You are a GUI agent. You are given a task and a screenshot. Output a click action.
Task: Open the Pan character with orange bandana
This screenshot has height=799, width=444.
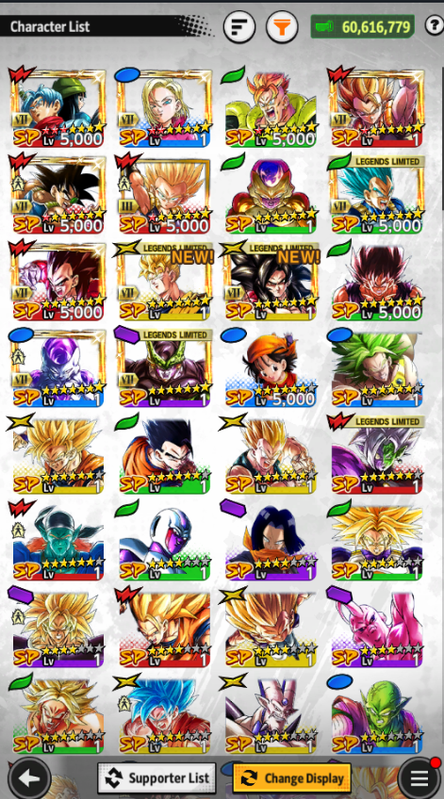coord(270,368)
